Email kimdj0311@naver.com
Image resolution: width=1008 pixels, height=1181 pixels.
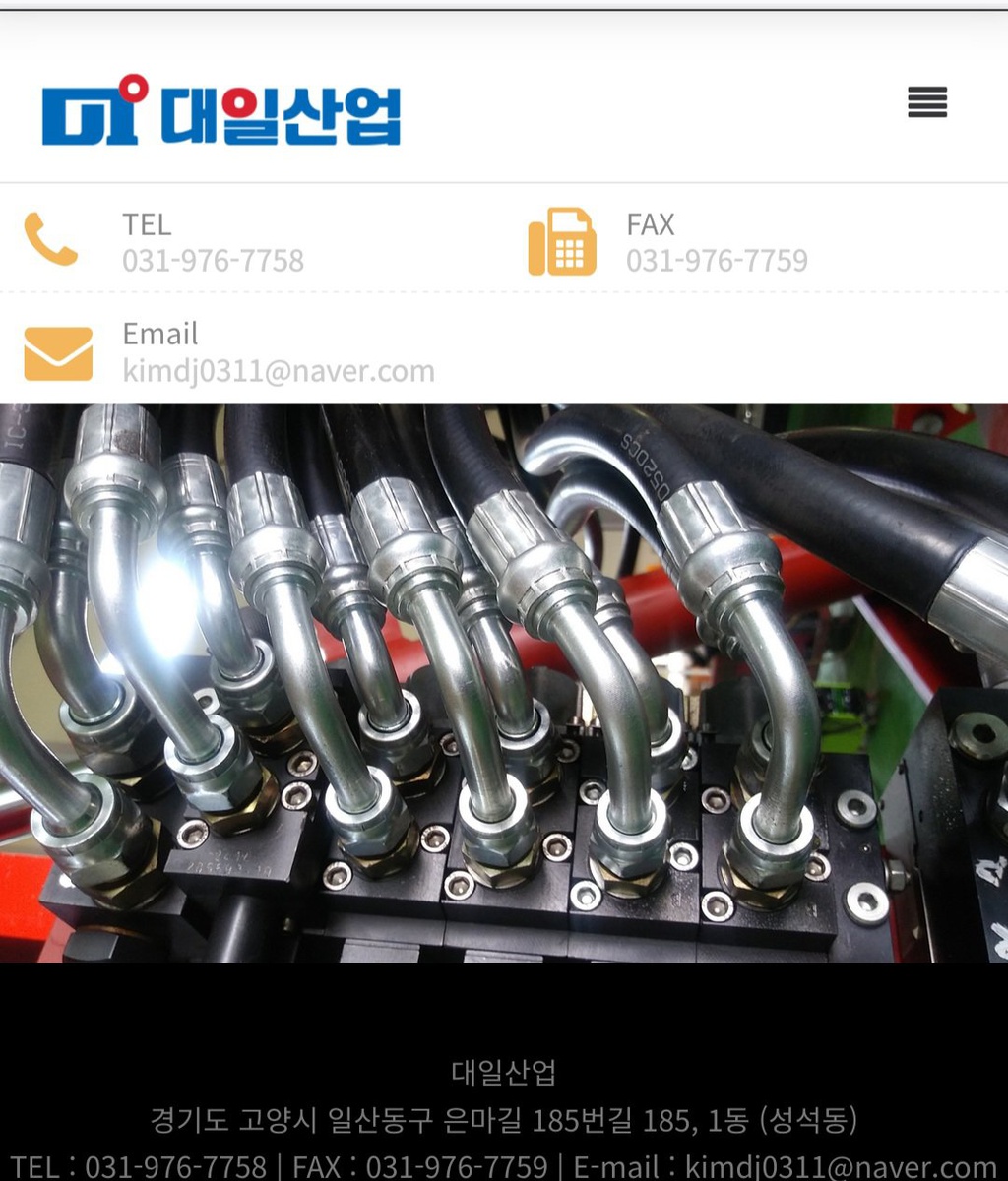pyautogui.click(x=278, y=371)
